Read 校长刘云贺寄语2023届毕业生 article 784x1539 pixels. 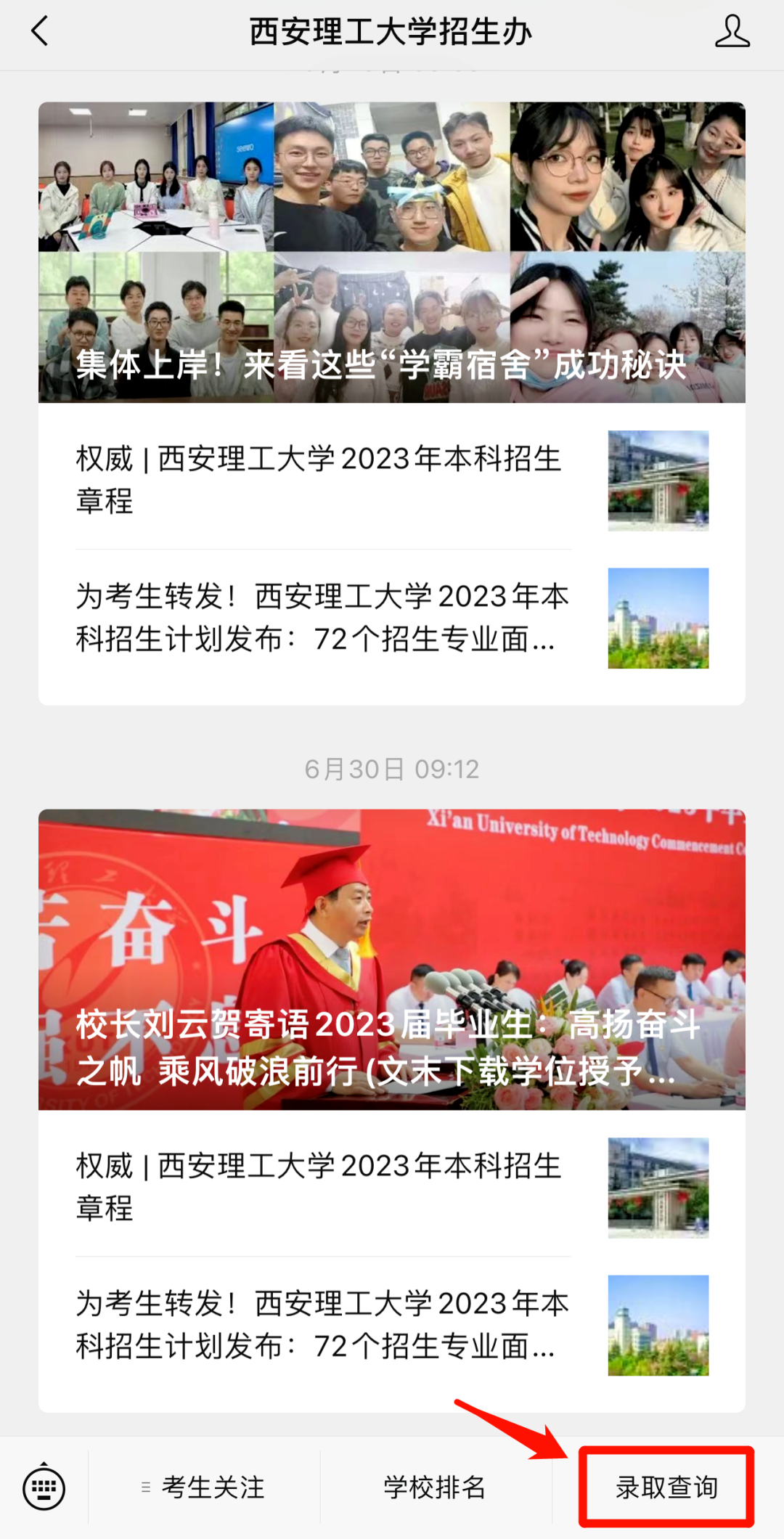pyautogui.click(x=392, y=960)
